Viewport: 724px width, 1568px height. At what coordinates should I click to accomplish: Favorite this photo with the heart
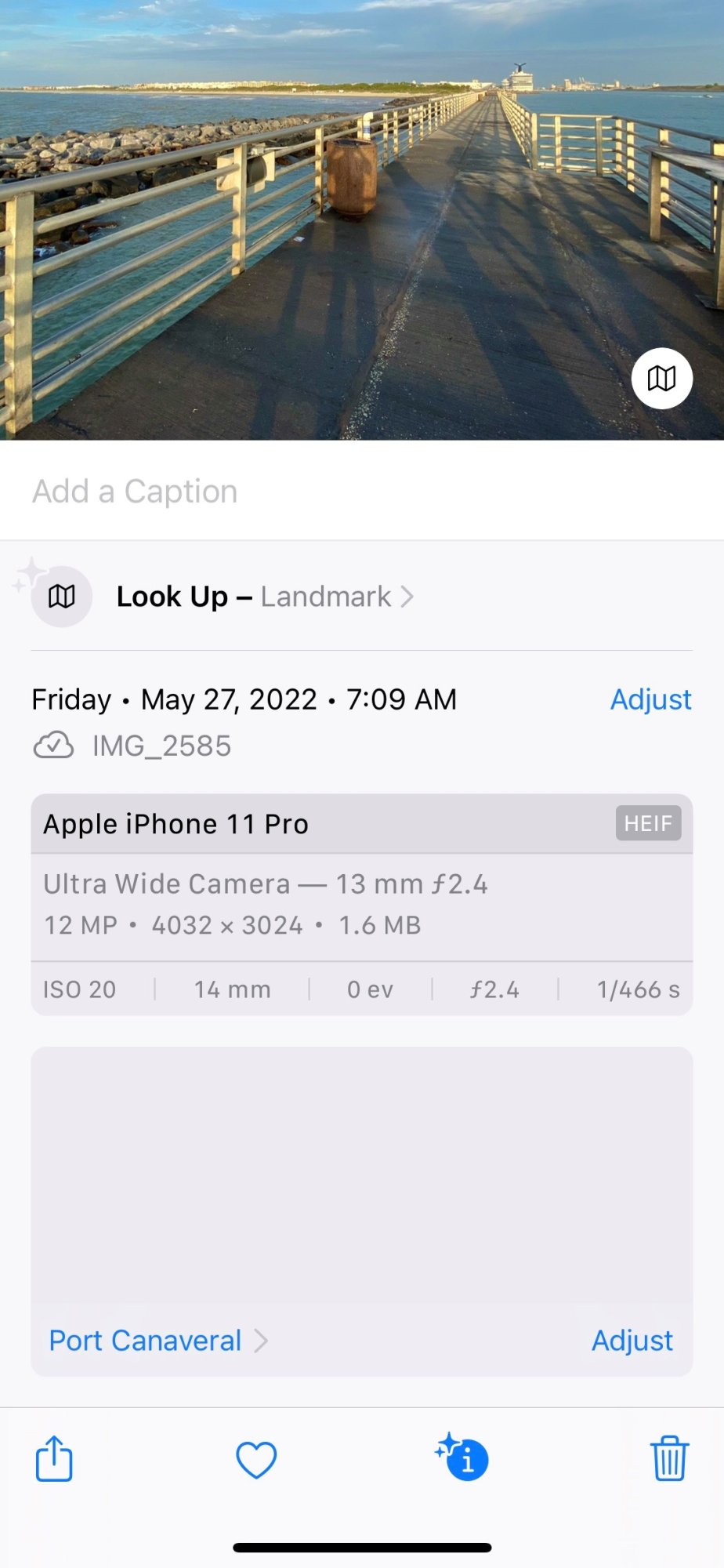point(256,1460)
